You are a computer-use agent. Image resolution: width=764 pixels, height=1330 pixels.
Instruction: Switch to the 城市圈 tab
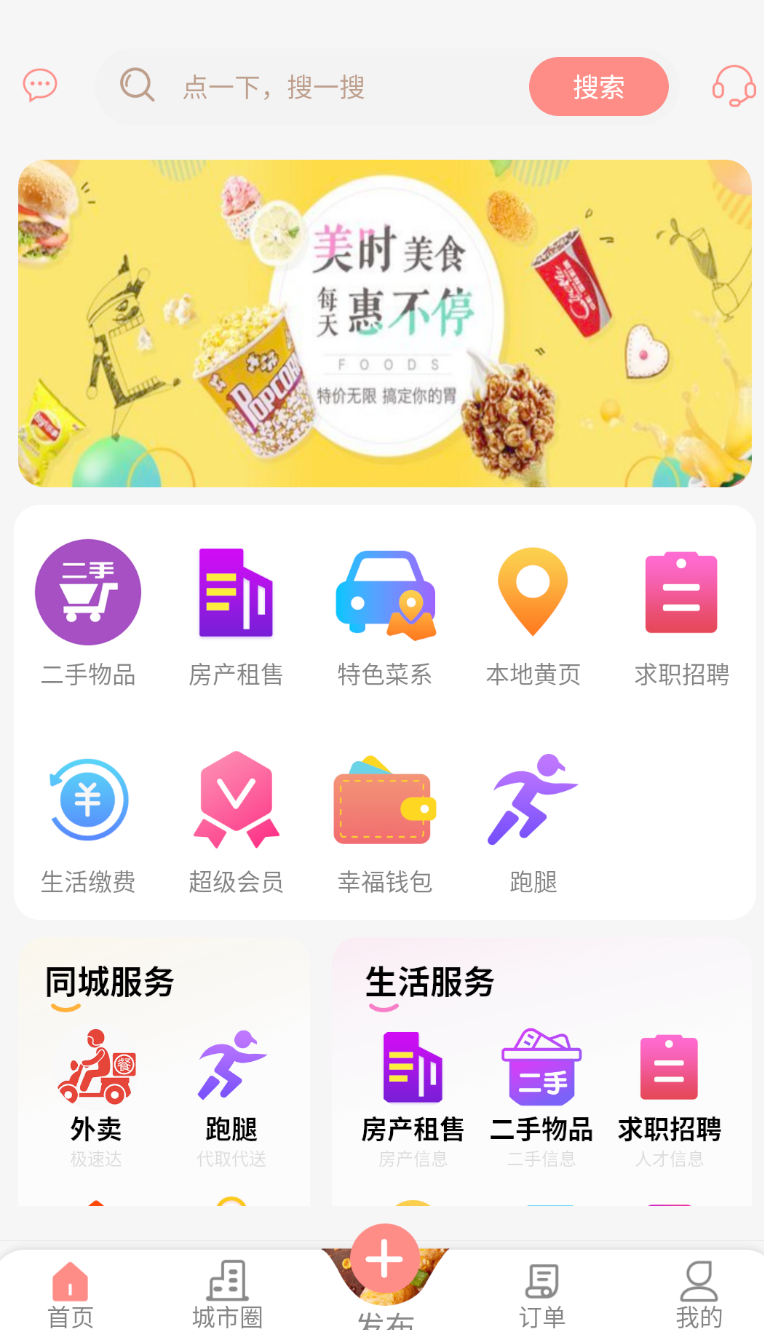[x=227, y=1294]
